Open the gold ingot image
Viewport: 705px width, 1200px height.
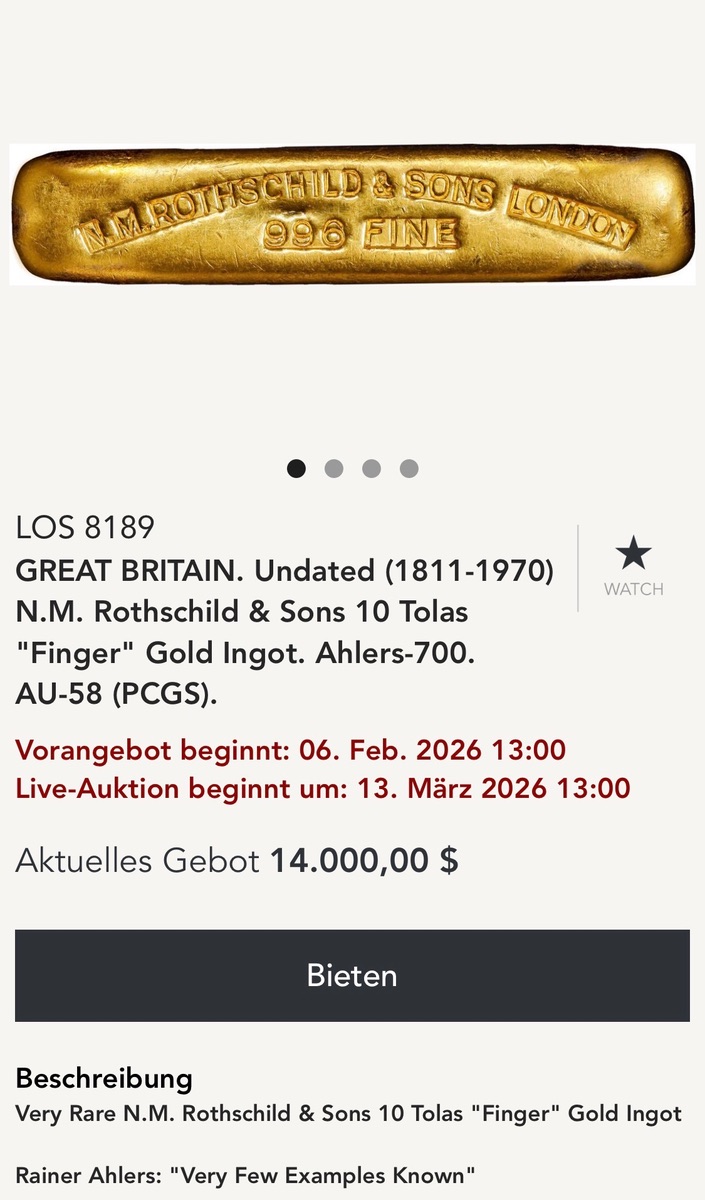pos(352,214)
